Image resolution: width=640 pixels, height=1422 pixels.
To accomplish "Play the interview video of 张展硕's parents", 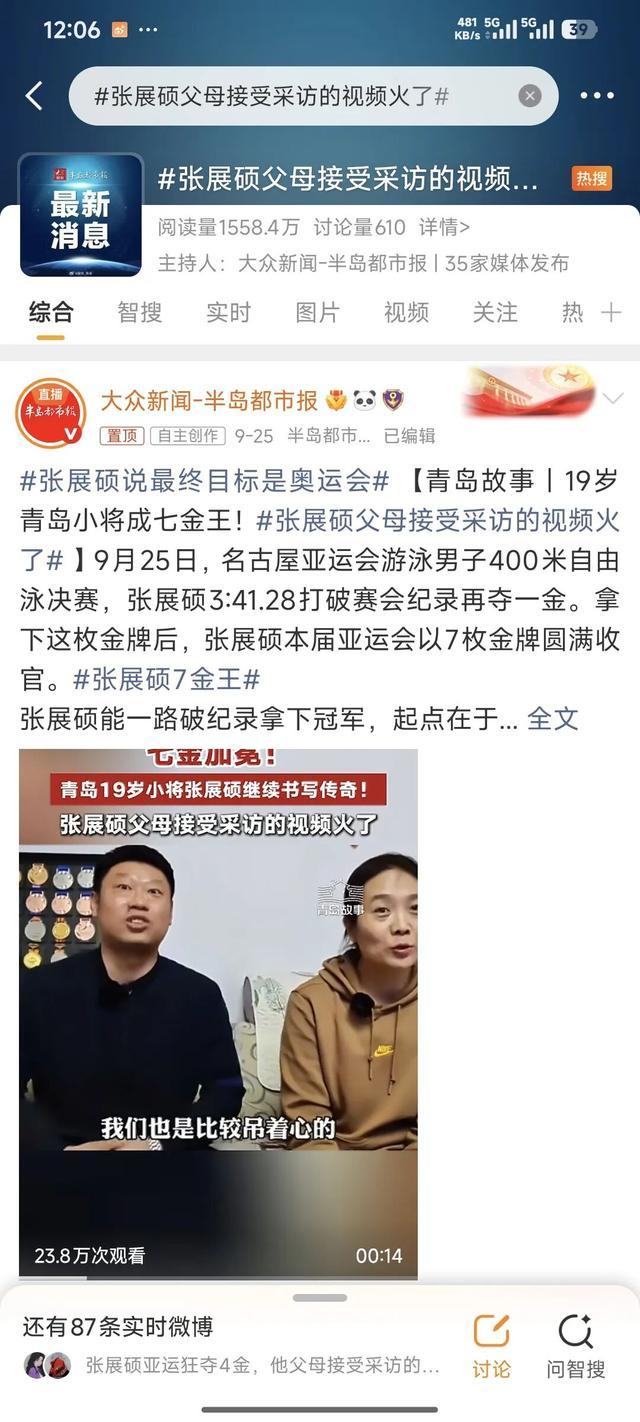I will coord(218,1012).
